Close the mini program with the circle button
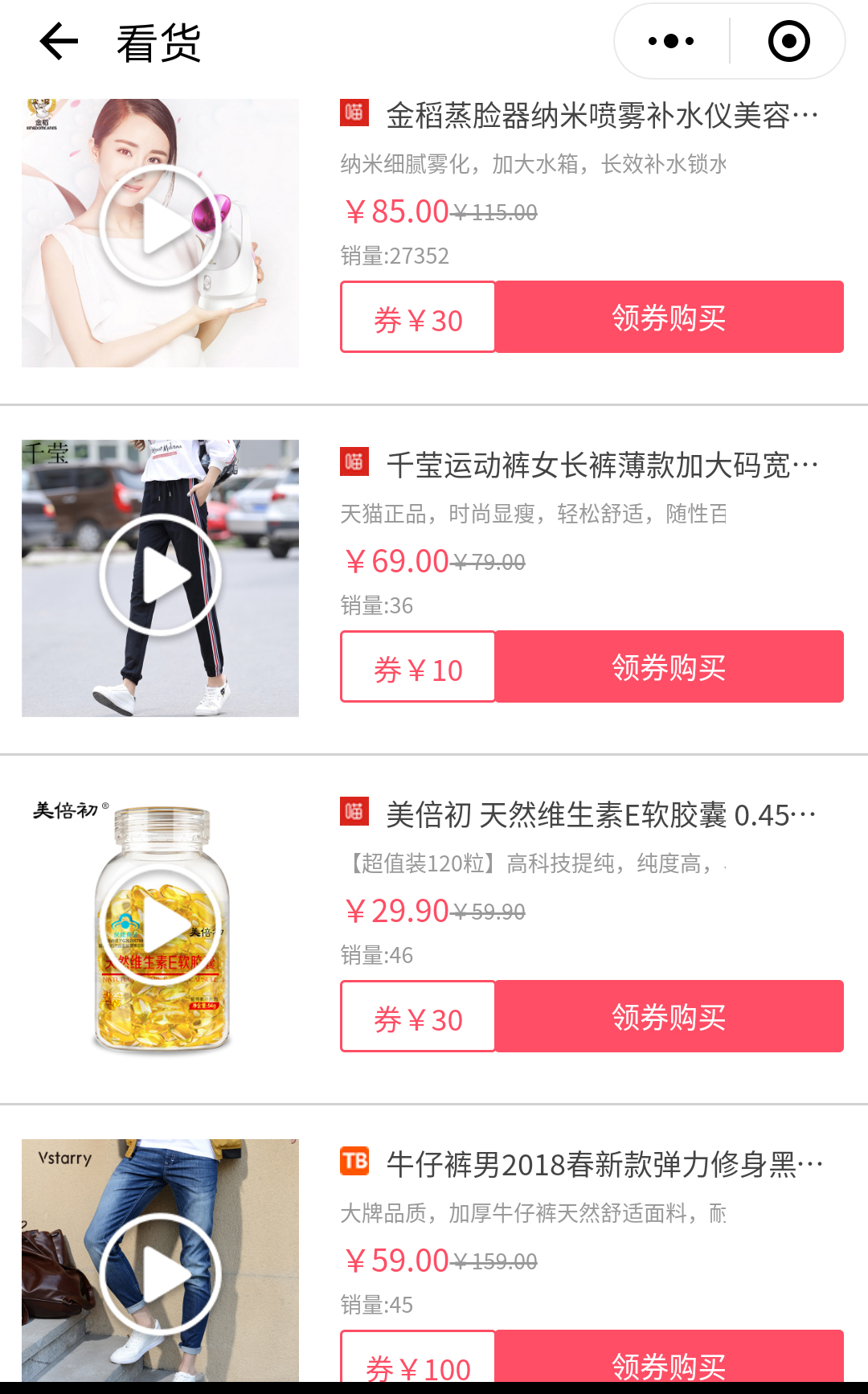Image resolution: width=868 pixels, height=1394 pixels. click(788, 41)
